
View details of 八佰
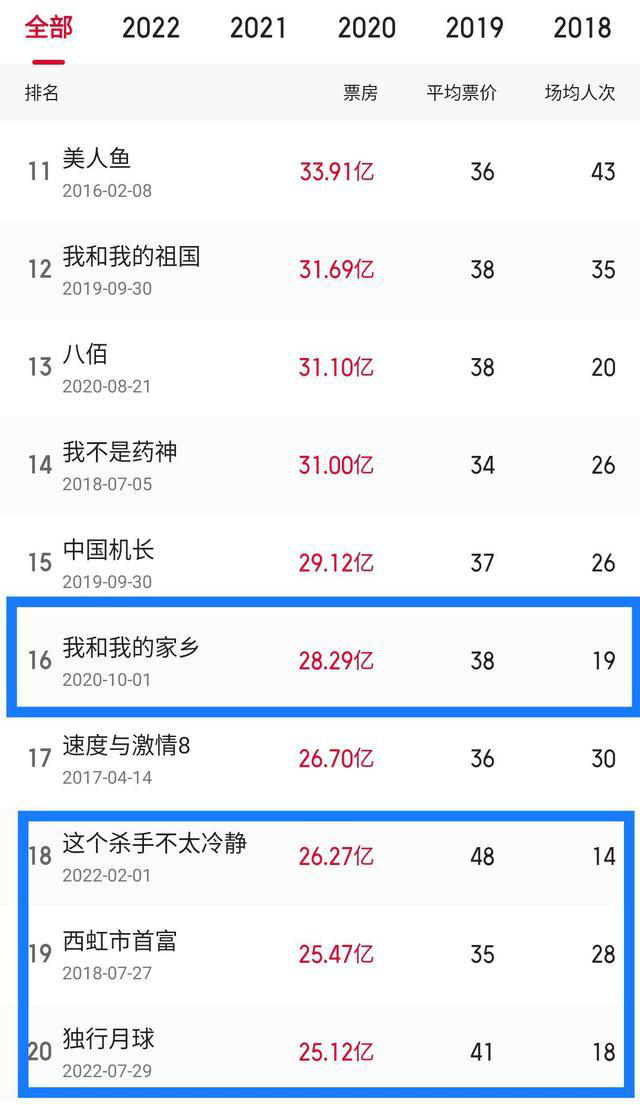tap(320, 367)
